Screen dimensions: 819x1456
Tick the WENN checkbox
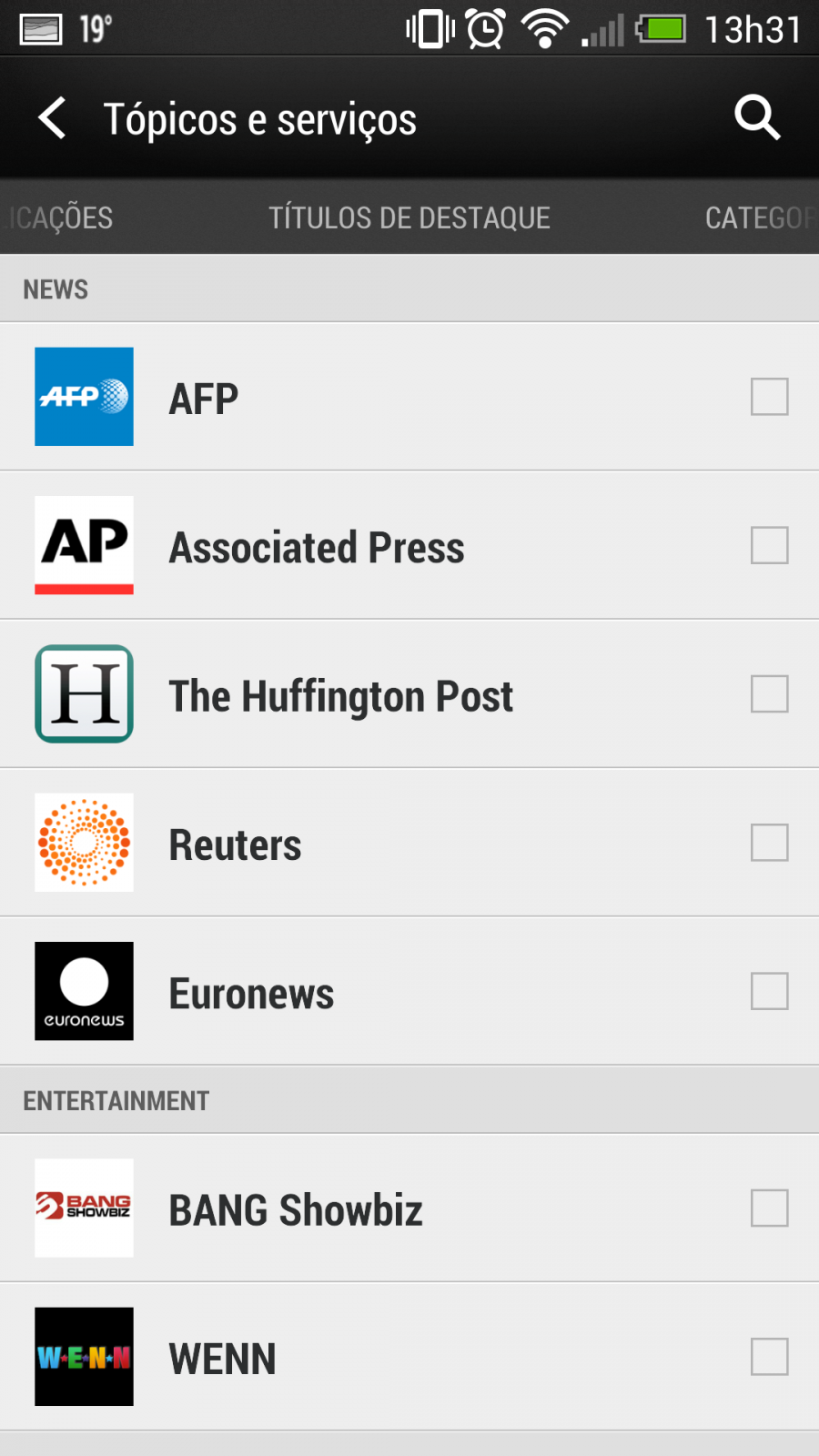click(770, 1357)
